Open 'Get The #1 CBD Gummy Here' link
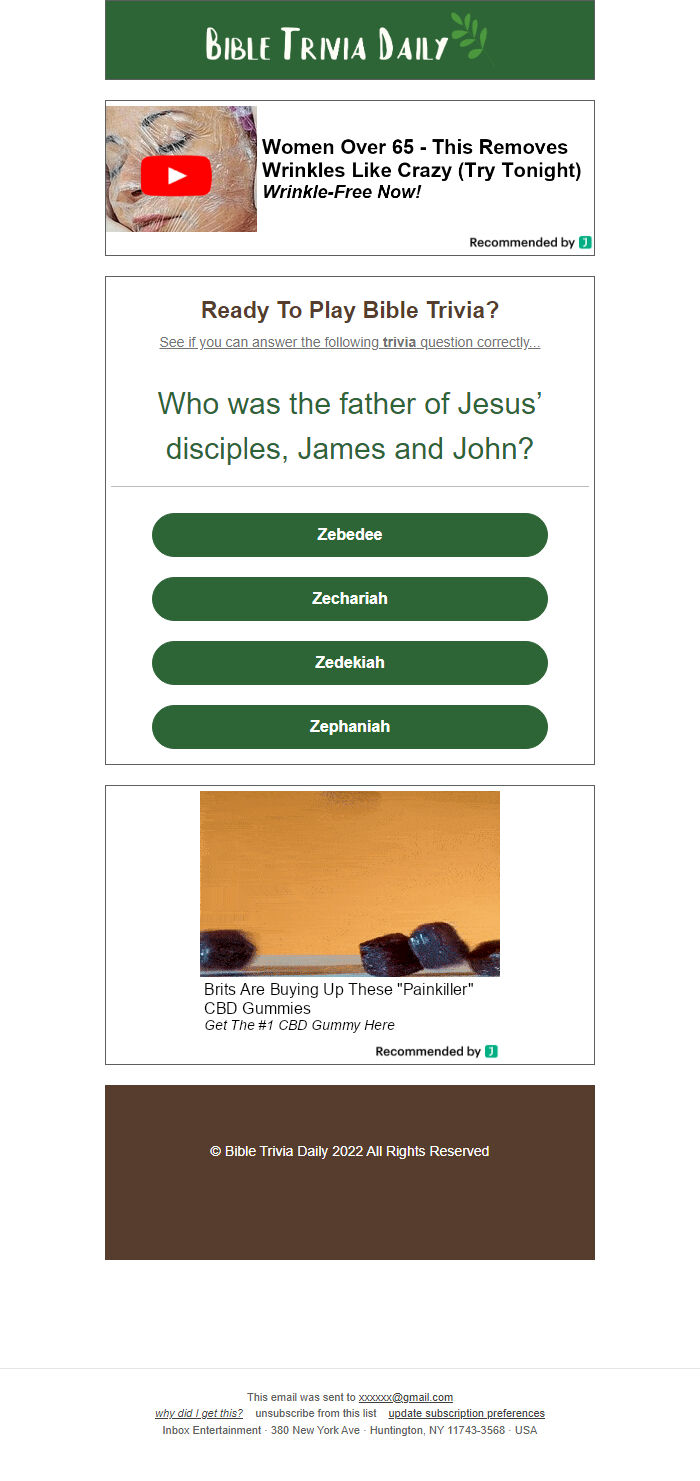This screenshot has height=1481, width=700. (300, 1025)
